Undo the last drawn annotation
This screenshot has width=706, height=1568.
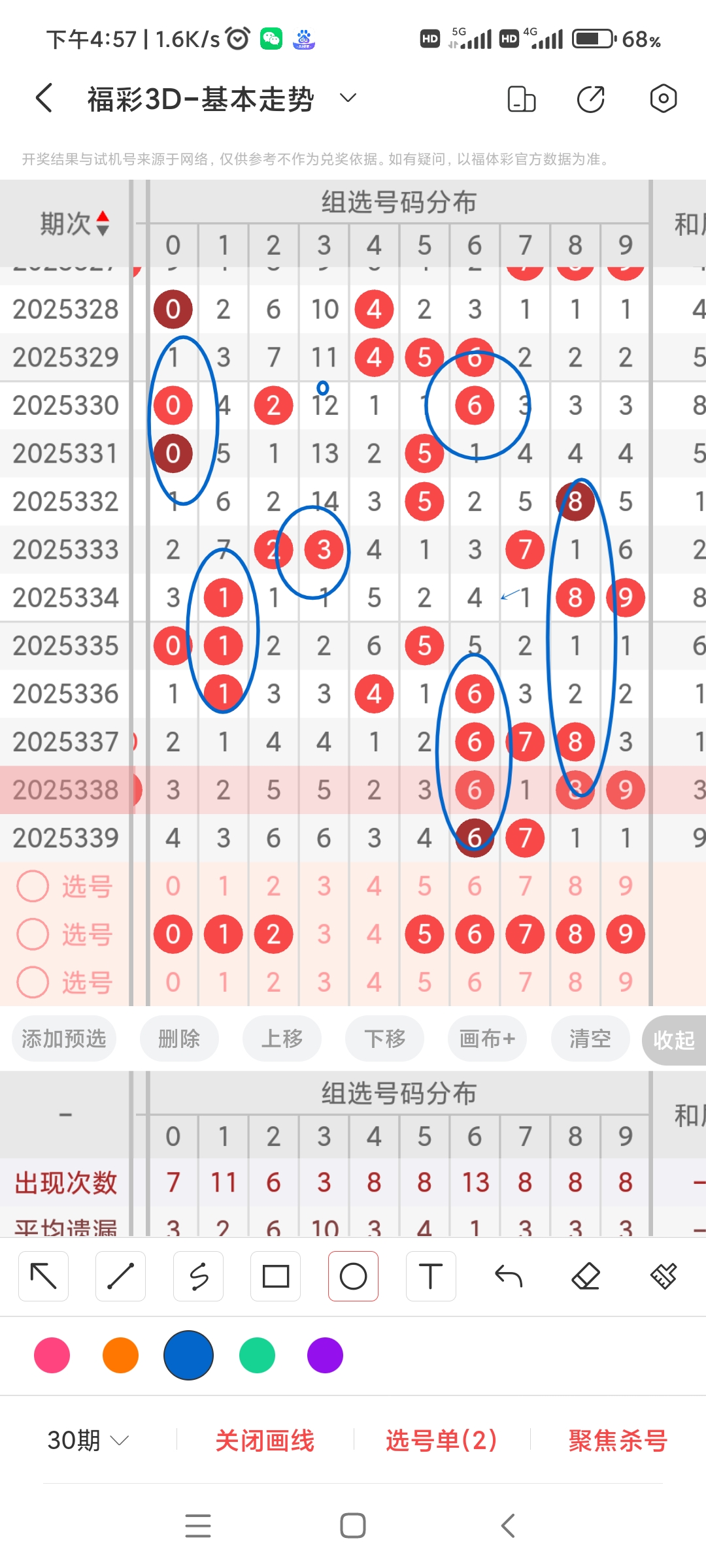(508, 1275)
